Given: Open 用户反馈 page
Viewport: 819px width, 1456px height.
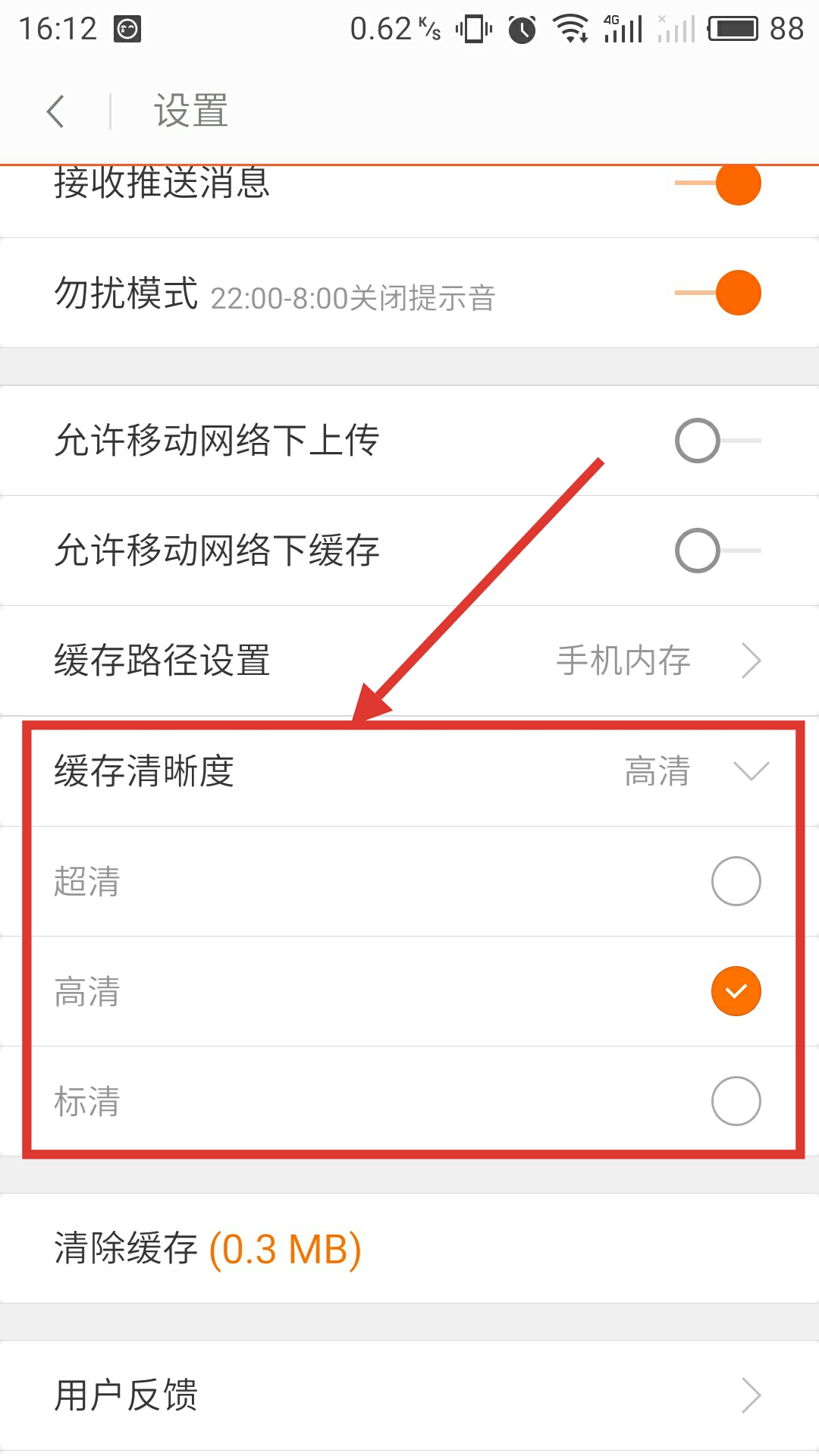Looking at the screenshot, I should tap(409, 1395).
